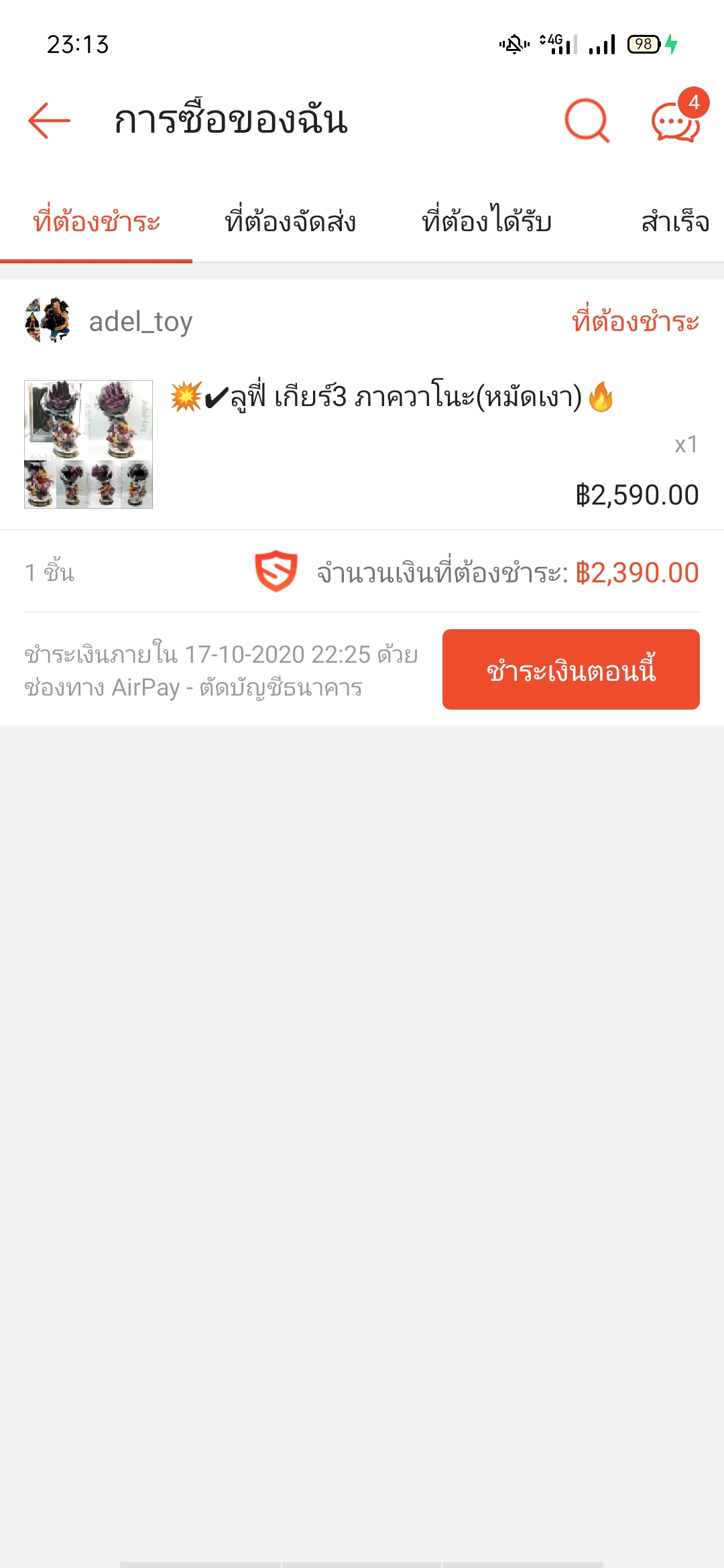Switch to the ที่ต้องชำระ tab
The width and height of the screenshot is (724, 1568).
tap(97, 222)
